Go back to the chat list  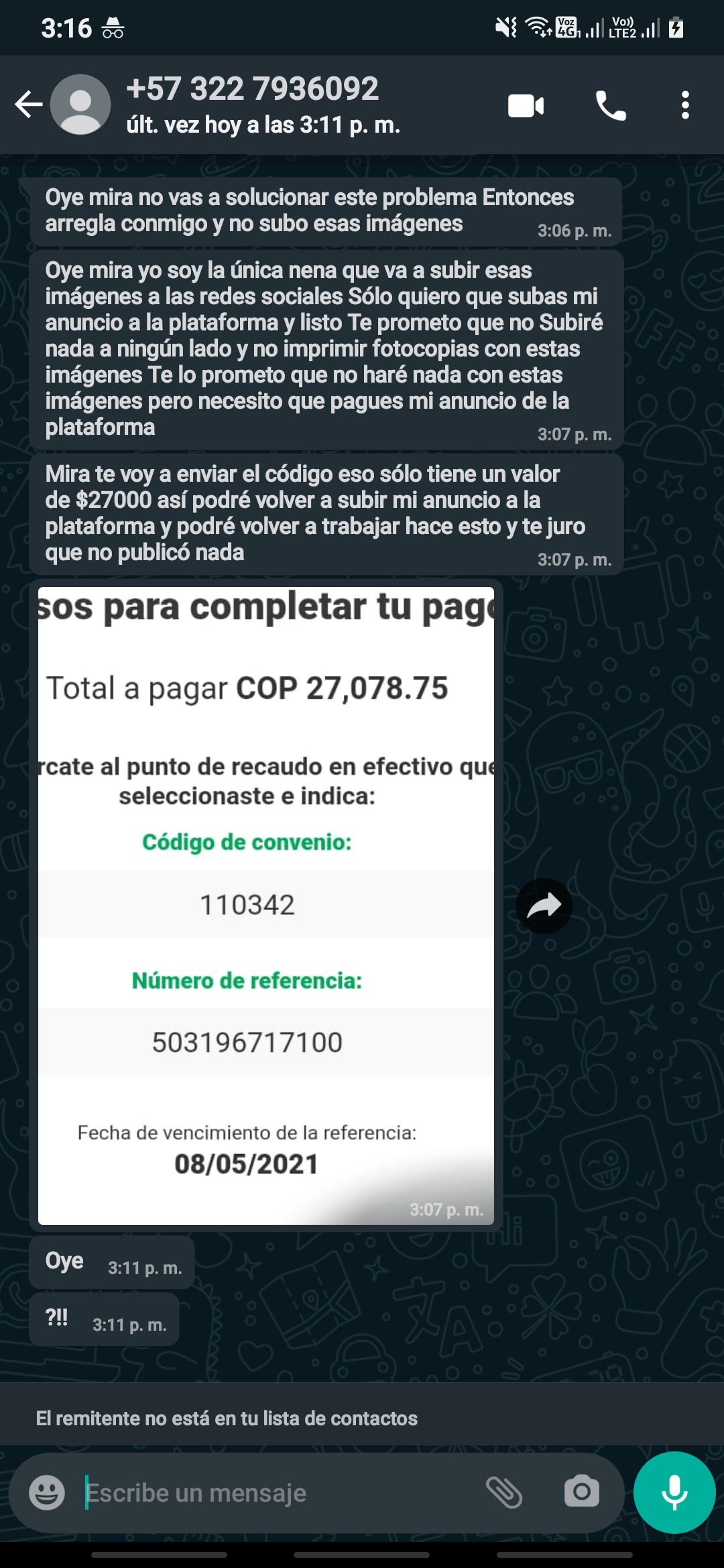[28, 105]
